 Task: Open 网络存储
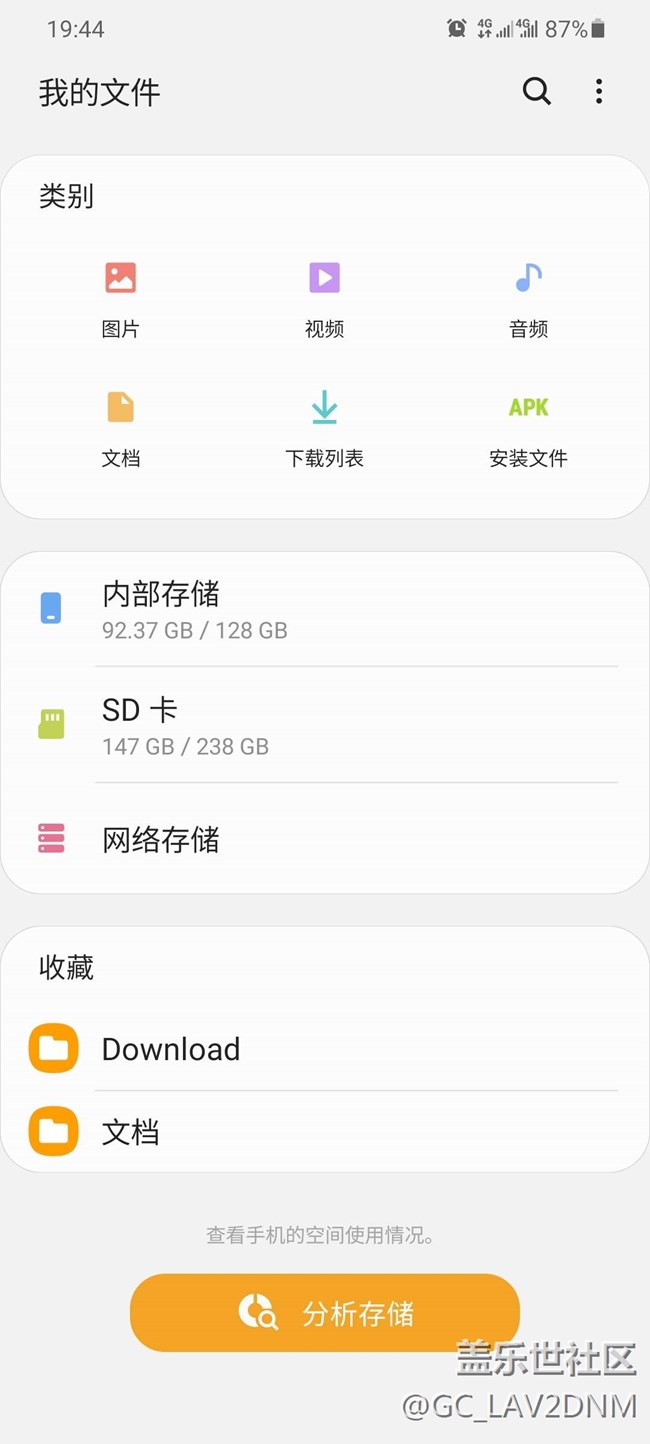pyautogui.click(x=325, y=839)
